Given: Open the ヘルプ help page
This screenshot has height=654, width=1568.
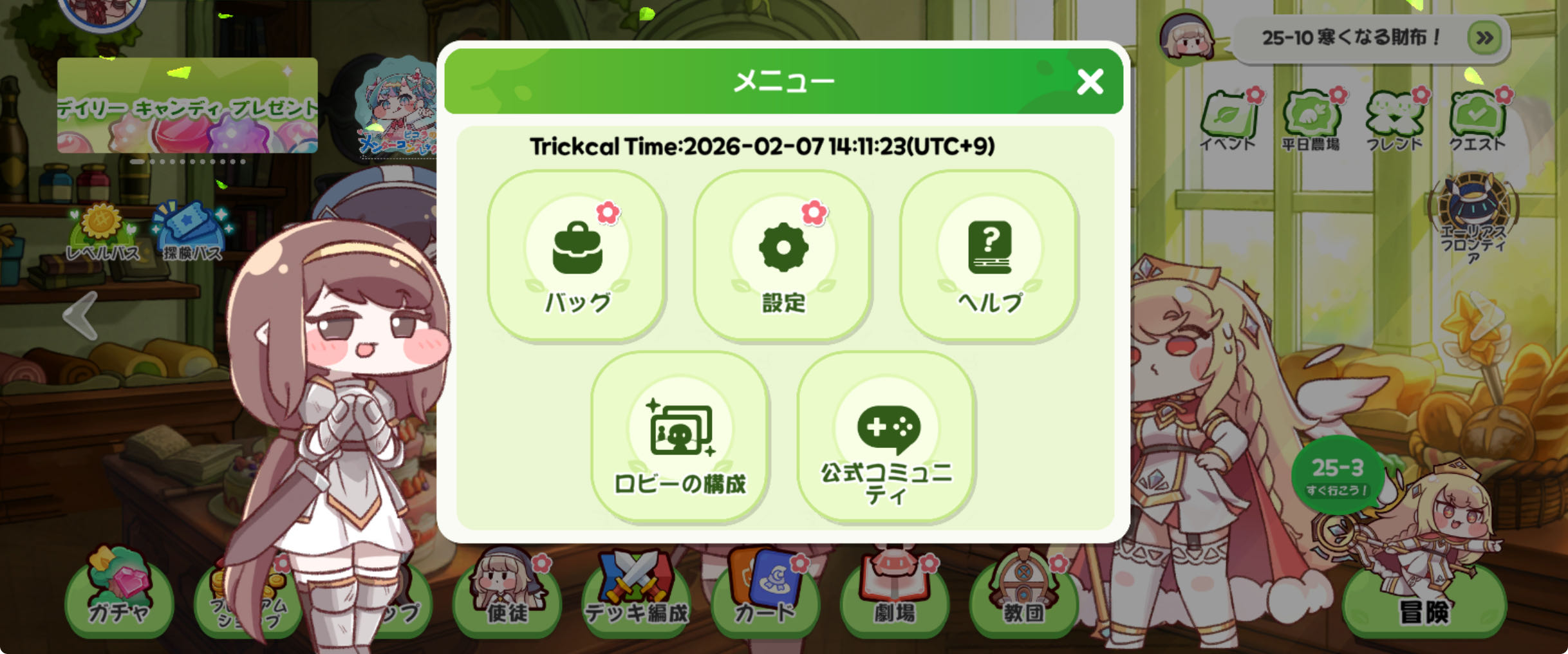Looking at the screenshot, I should coord(989,256).
